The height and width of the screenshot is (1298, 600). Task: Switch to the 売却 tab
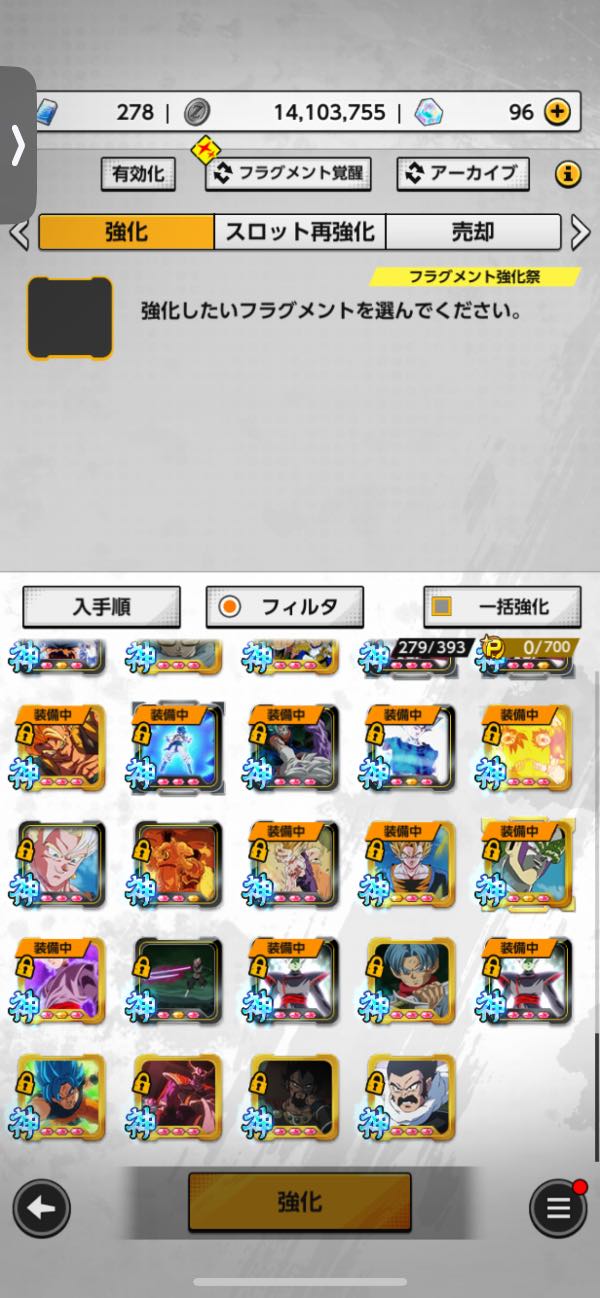coord(472,232)
